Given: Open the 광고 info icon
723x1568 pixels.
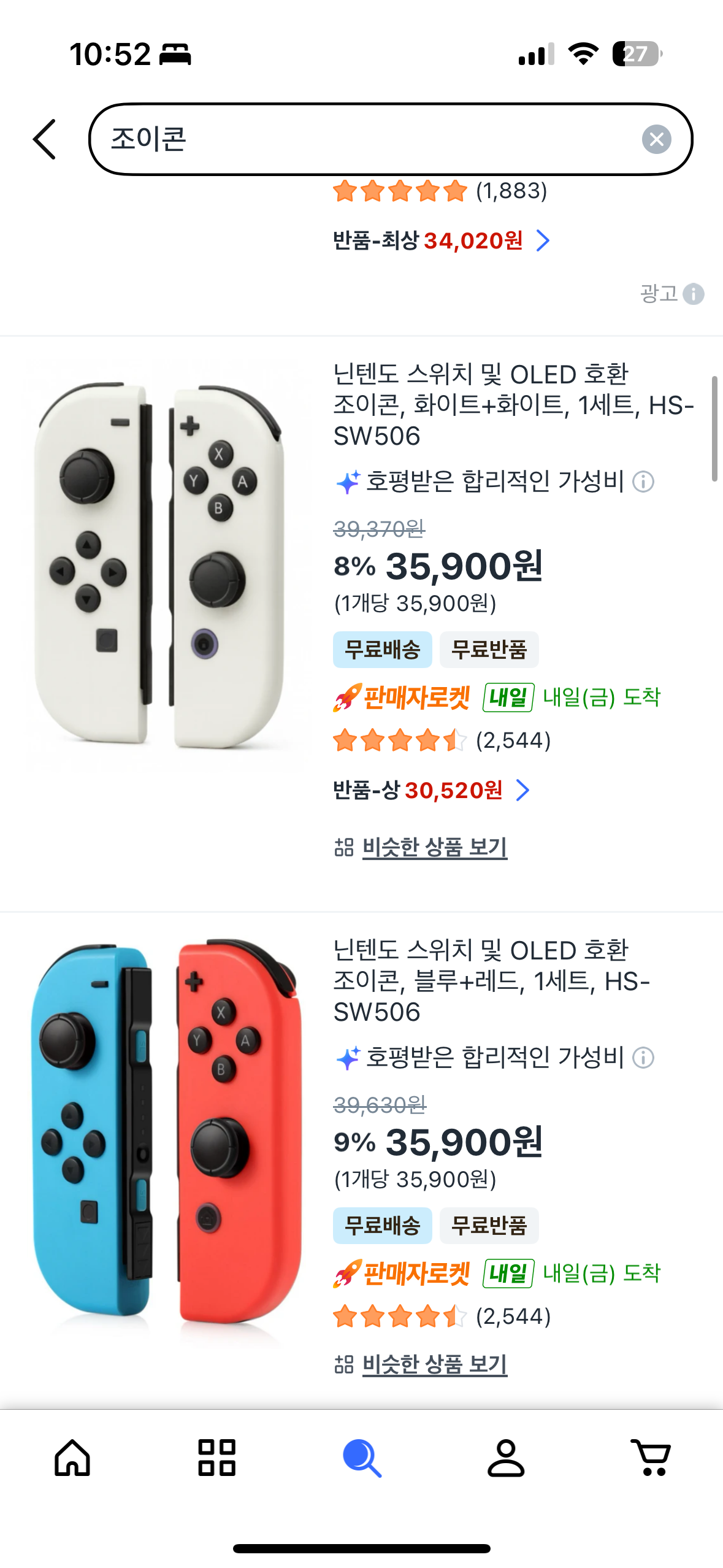Looking at the screenshot, I should tap(694, 294).
